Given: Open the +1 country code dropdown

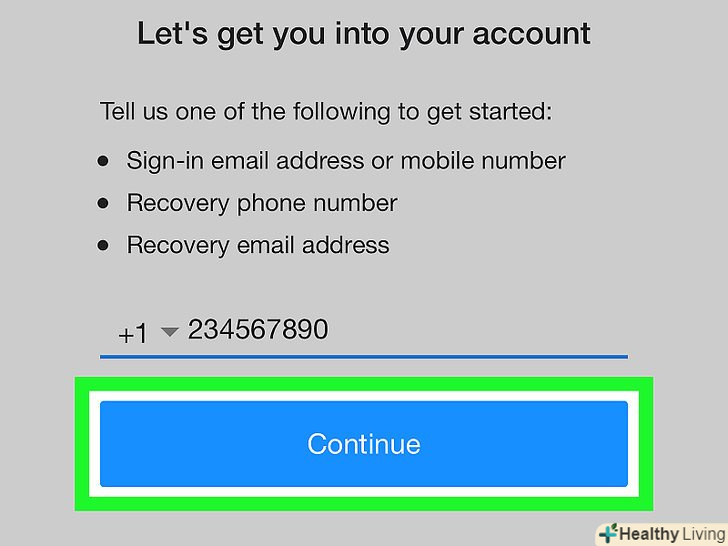Looking at the screenshot, I should [x=146, y=333].
